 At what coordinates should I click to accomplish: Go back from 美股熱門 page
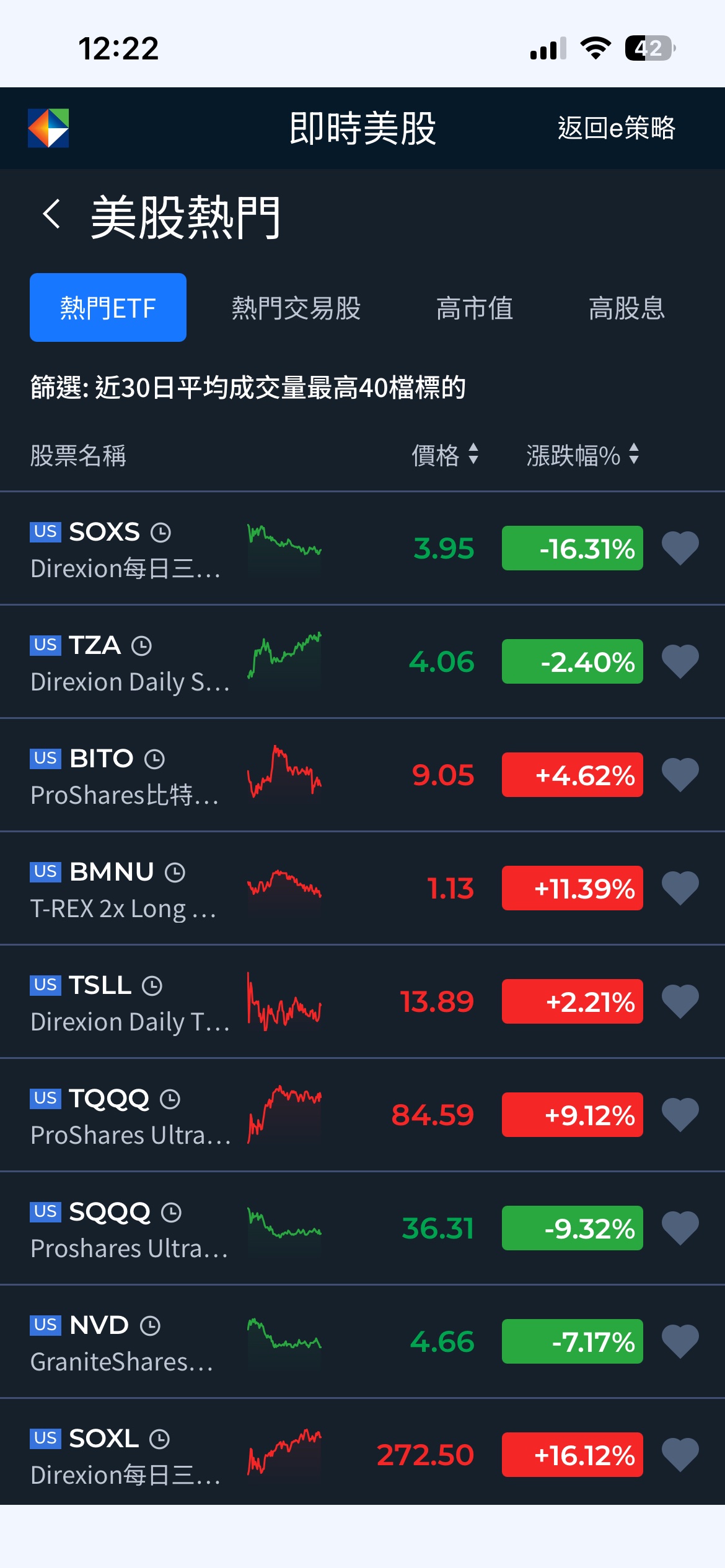(x=52, y=214)
